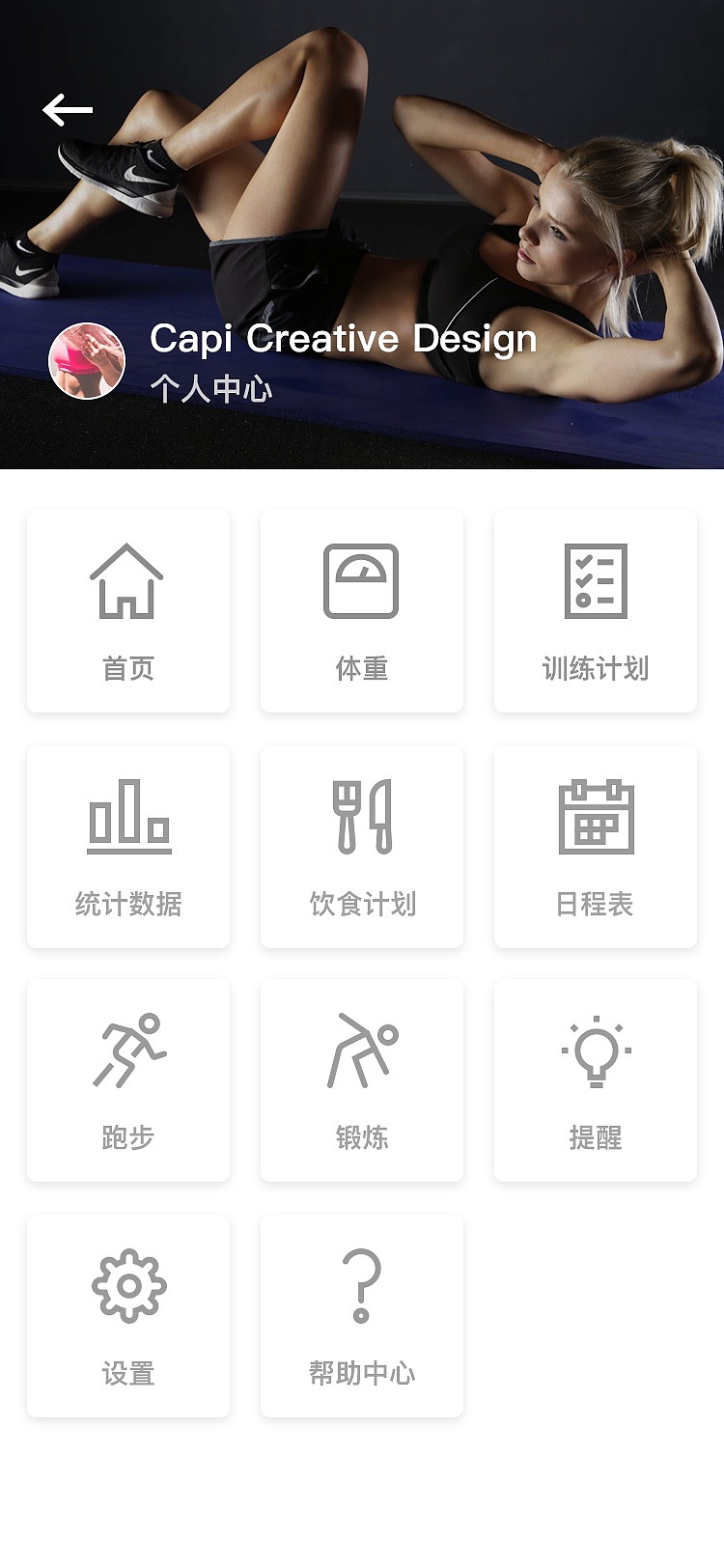Select the 首页 tile card
The width and height of the screenshot is (724, 1568).
128,608
